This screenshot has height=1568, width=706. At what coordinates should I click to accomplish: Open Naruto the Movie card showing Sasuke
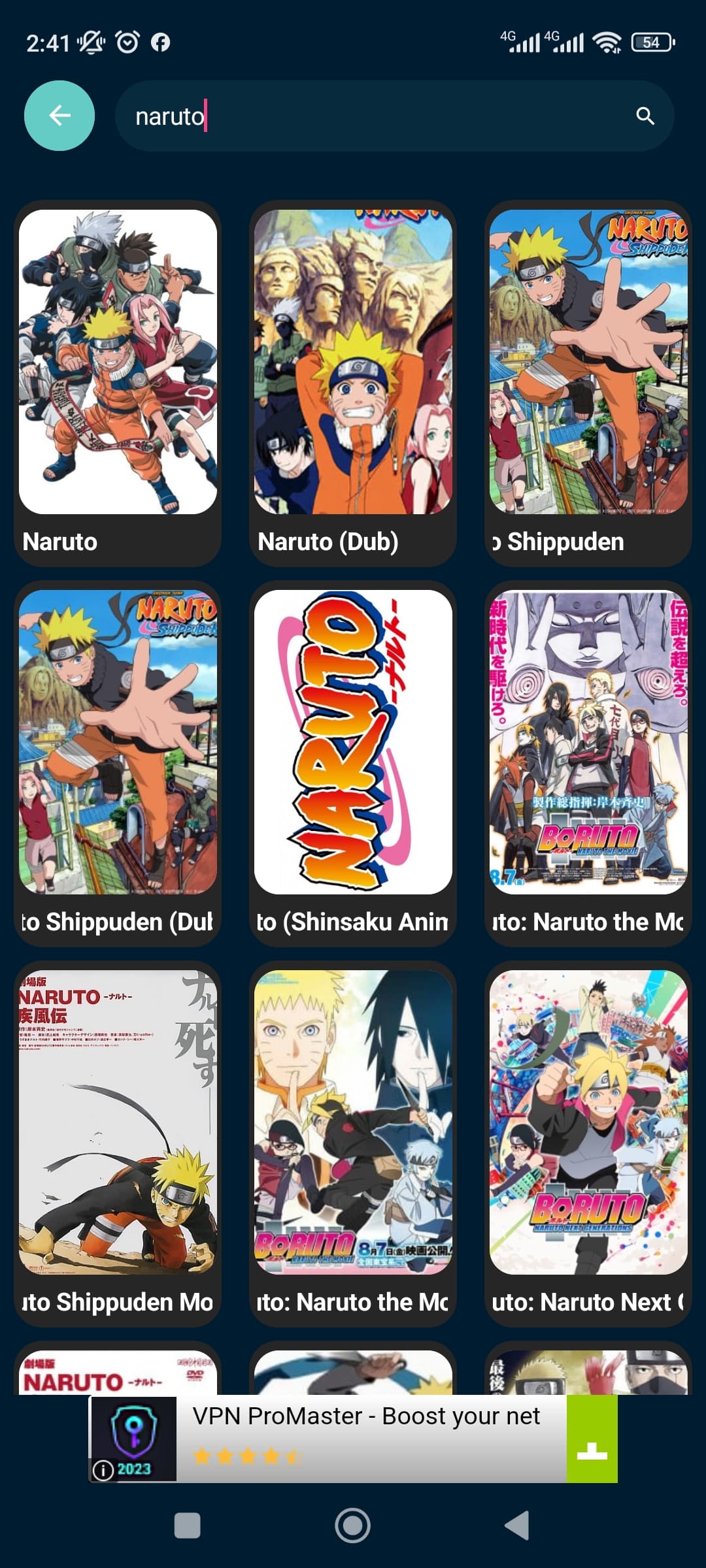click(x=353, y=1143)
